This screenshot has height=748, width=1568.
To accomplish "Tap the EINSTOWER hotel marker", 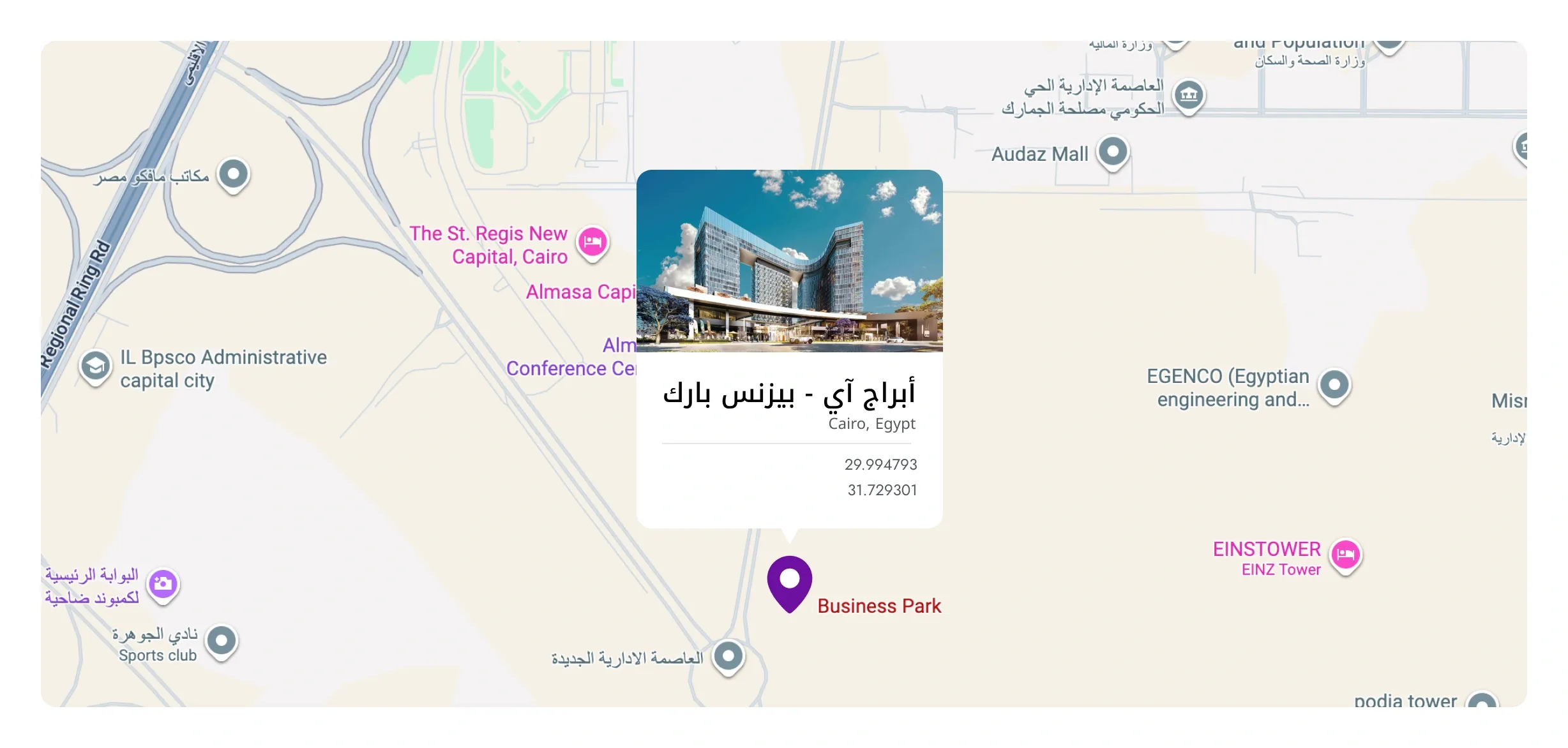I will (x=1345, y=554).
